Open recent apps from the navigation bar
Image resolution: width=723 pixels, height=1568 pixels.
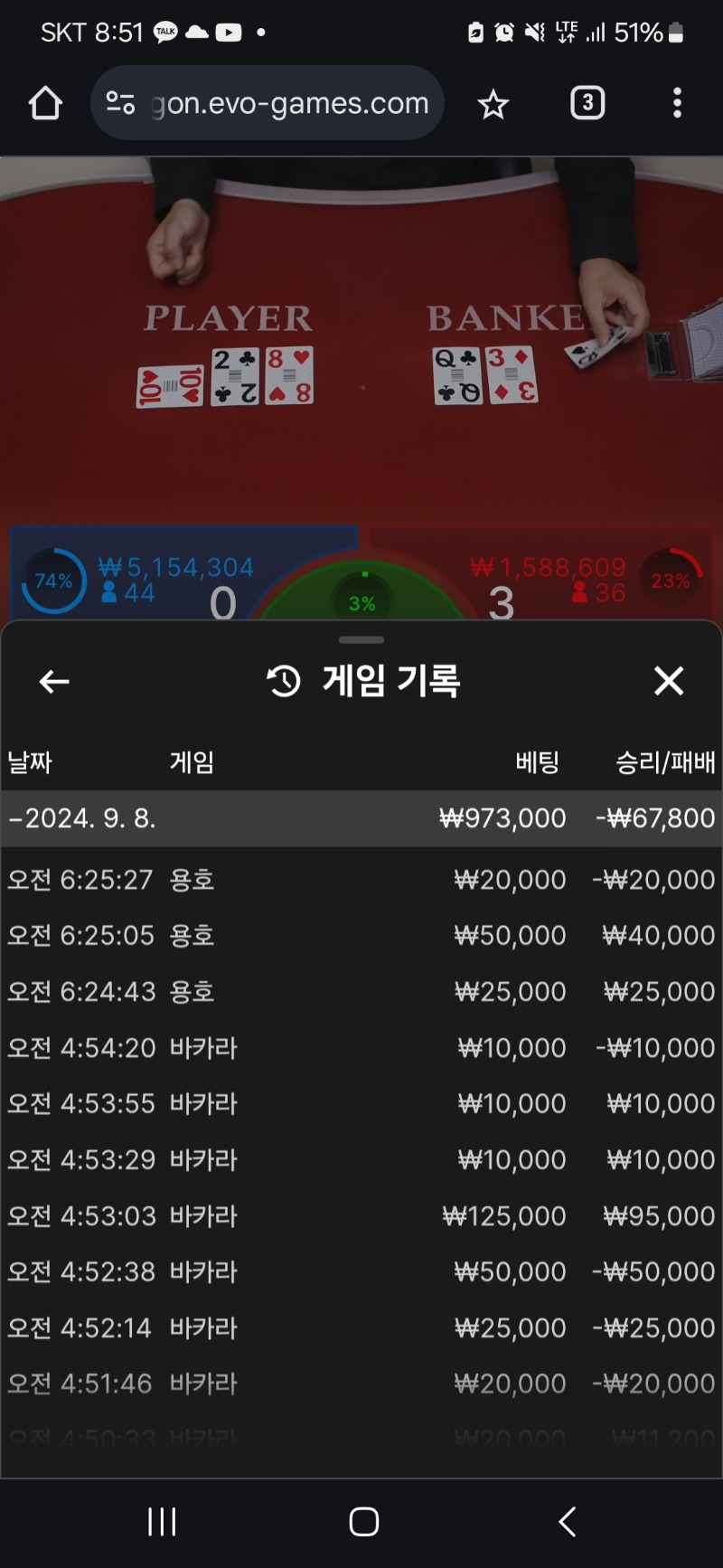162,1522
